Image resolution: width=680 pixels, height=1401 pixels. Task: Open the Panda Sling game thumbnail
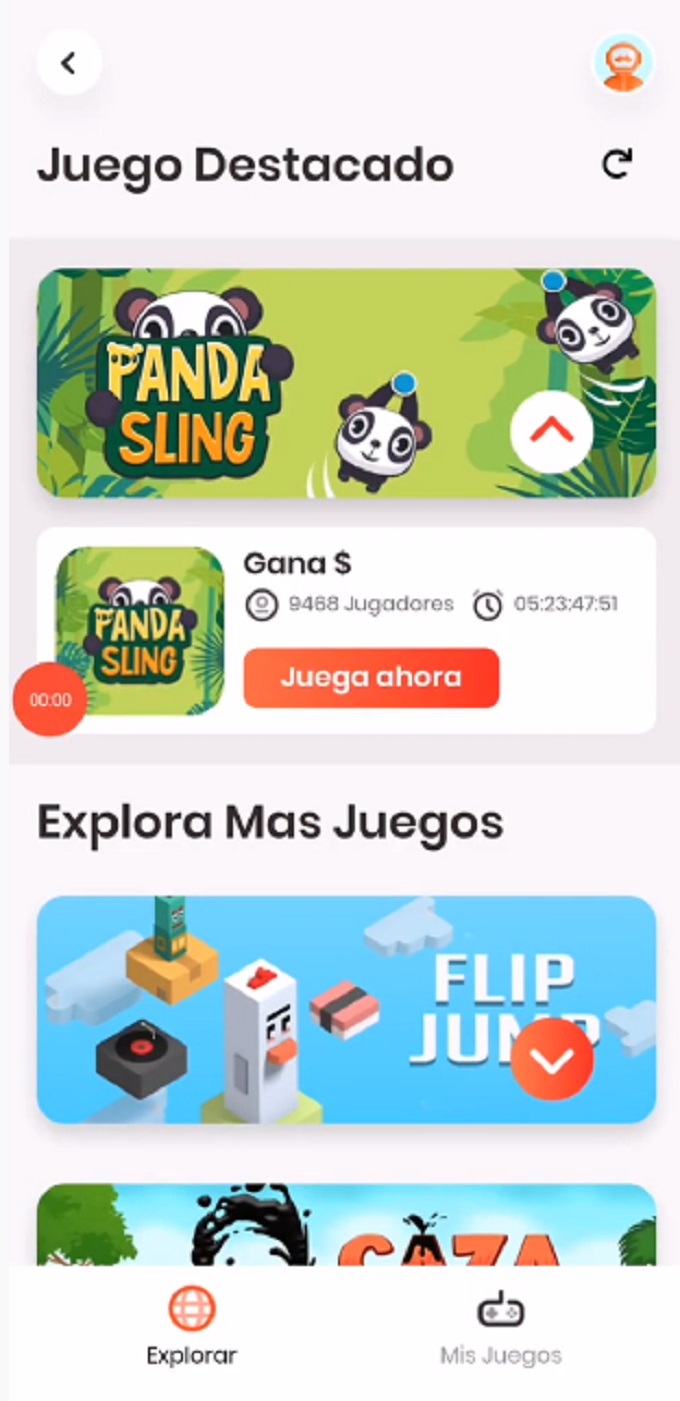[140, 630]
